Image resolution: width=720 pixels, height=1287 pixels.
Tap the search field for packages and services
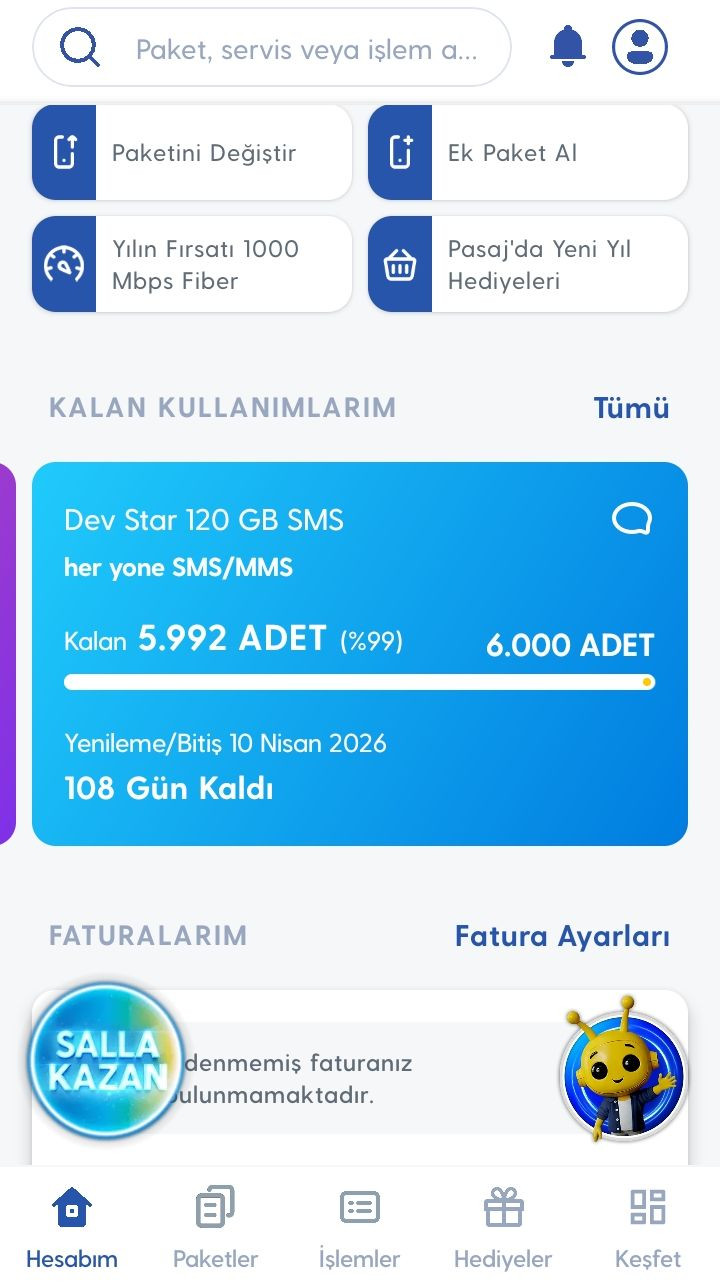(x=290, y=48)
